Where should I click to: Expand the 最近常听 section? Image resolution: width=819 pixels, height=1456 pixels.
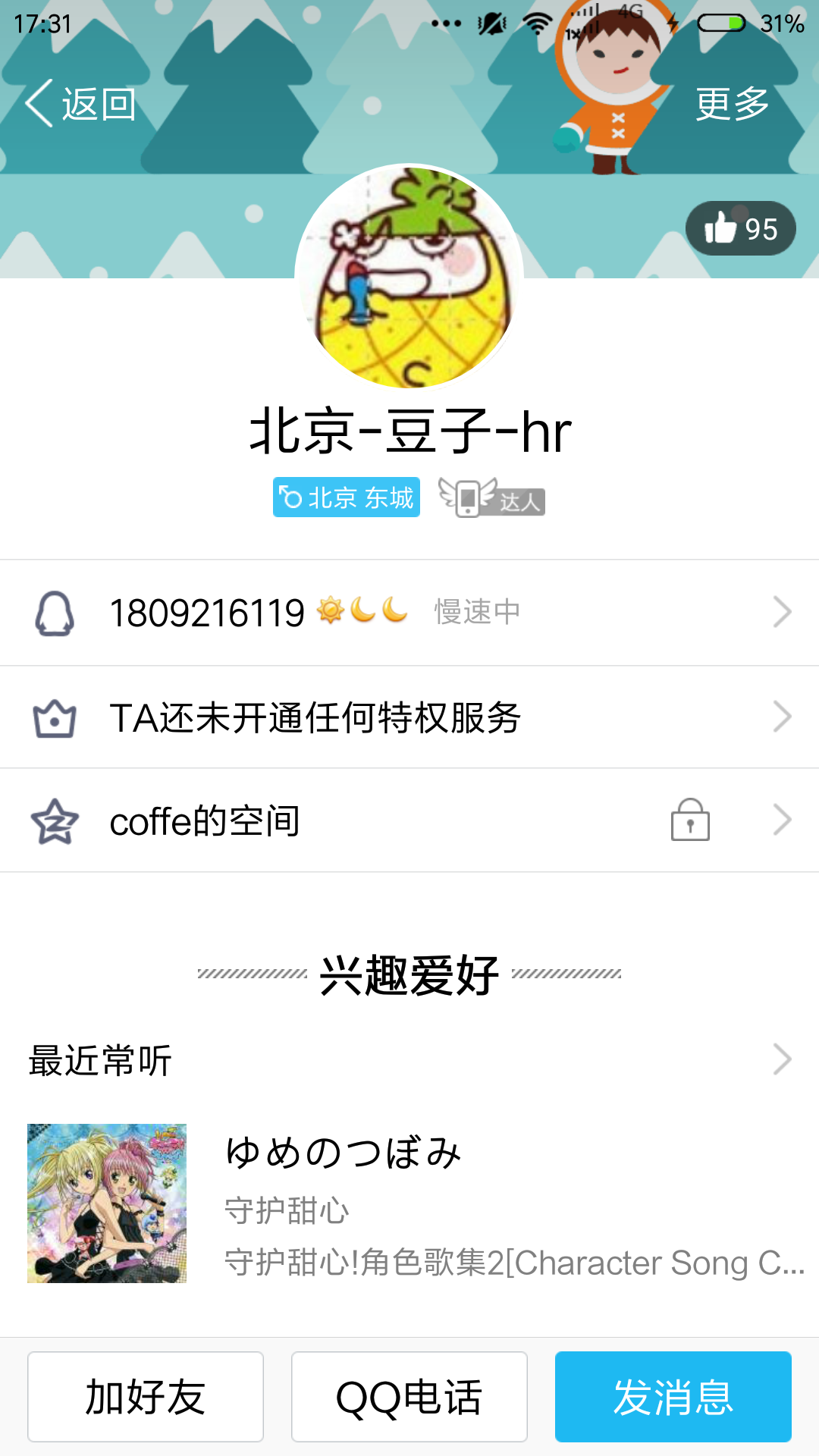[x=409, y=1060]
